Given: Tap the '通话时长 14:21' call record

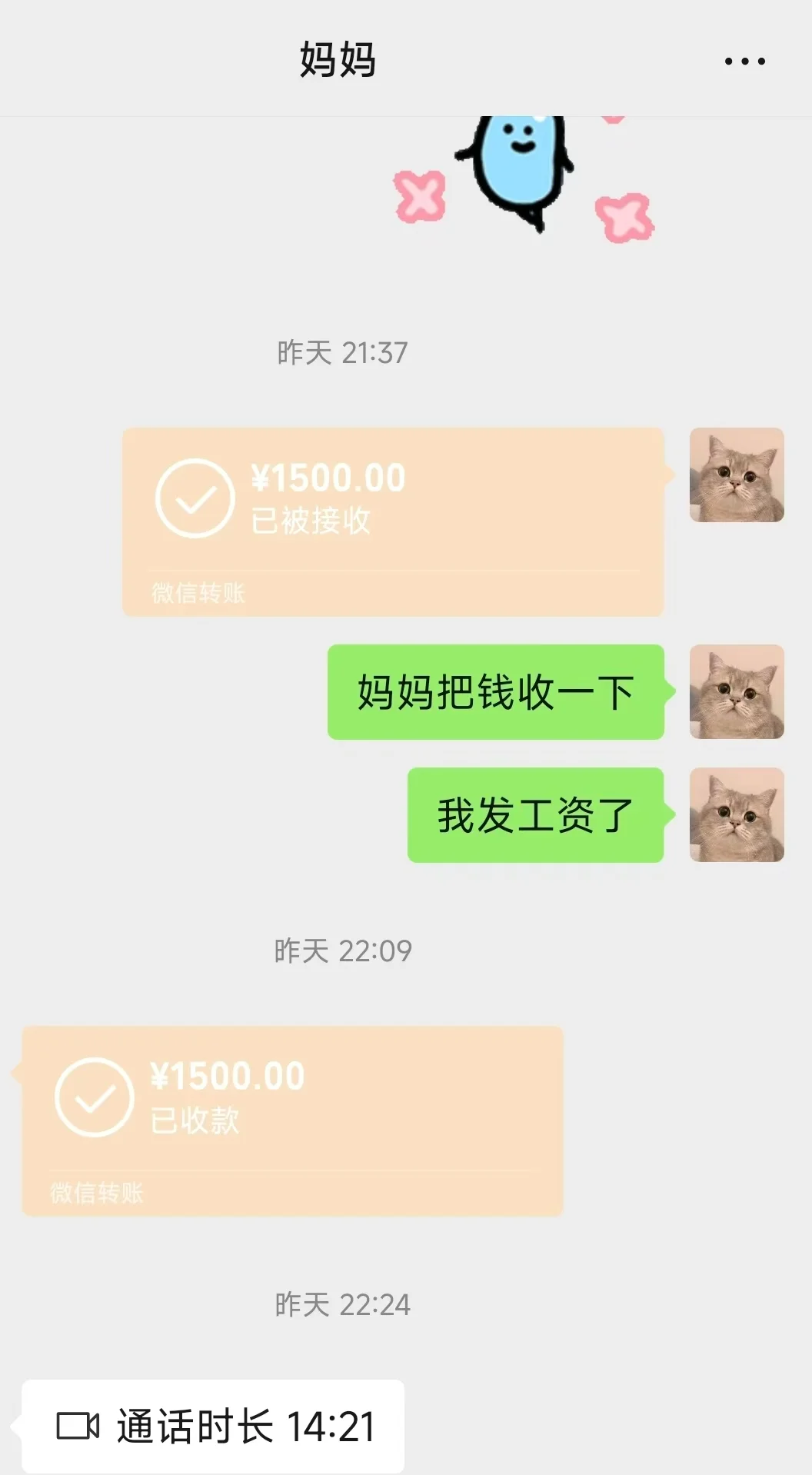Looking at the screenshot, I should point(215,1427).
